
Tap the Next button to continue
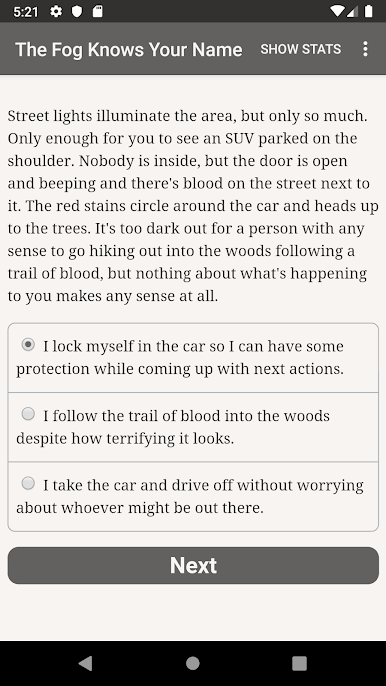coord(193,565)
